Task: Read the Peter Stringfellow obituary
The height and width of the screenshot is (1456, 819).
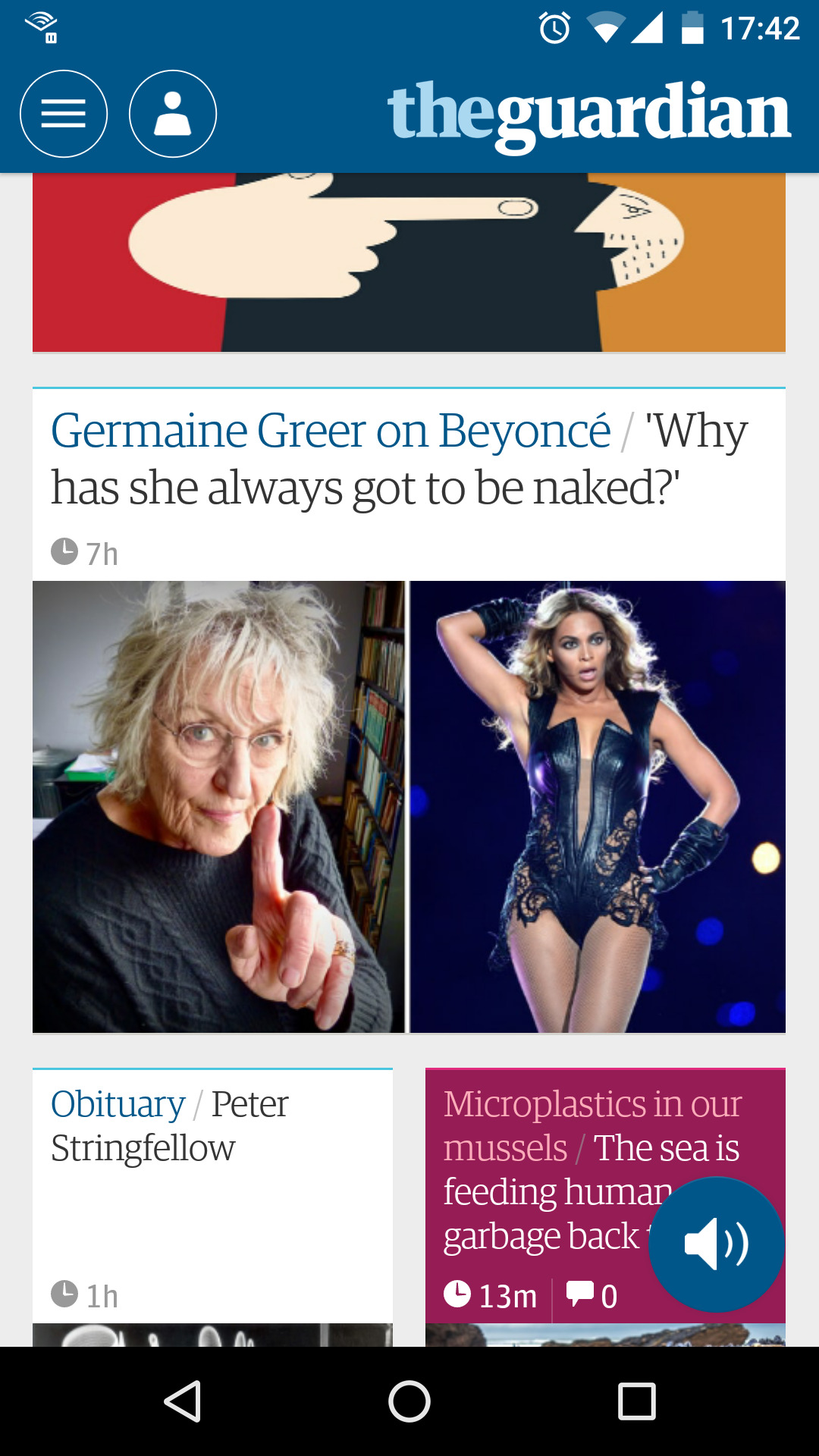Action: coord(170,1126)
